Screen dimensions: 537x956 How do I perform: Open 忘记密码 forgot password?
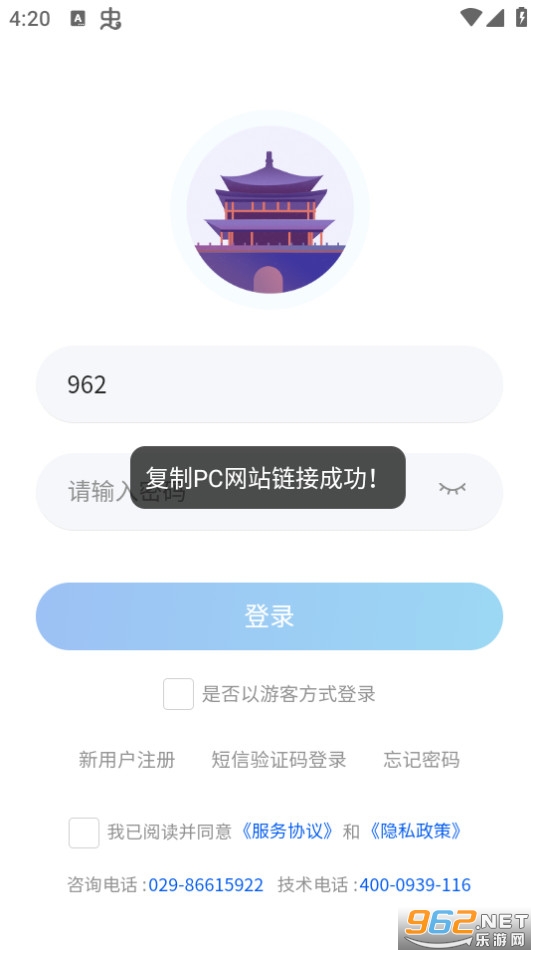(421, 760)
